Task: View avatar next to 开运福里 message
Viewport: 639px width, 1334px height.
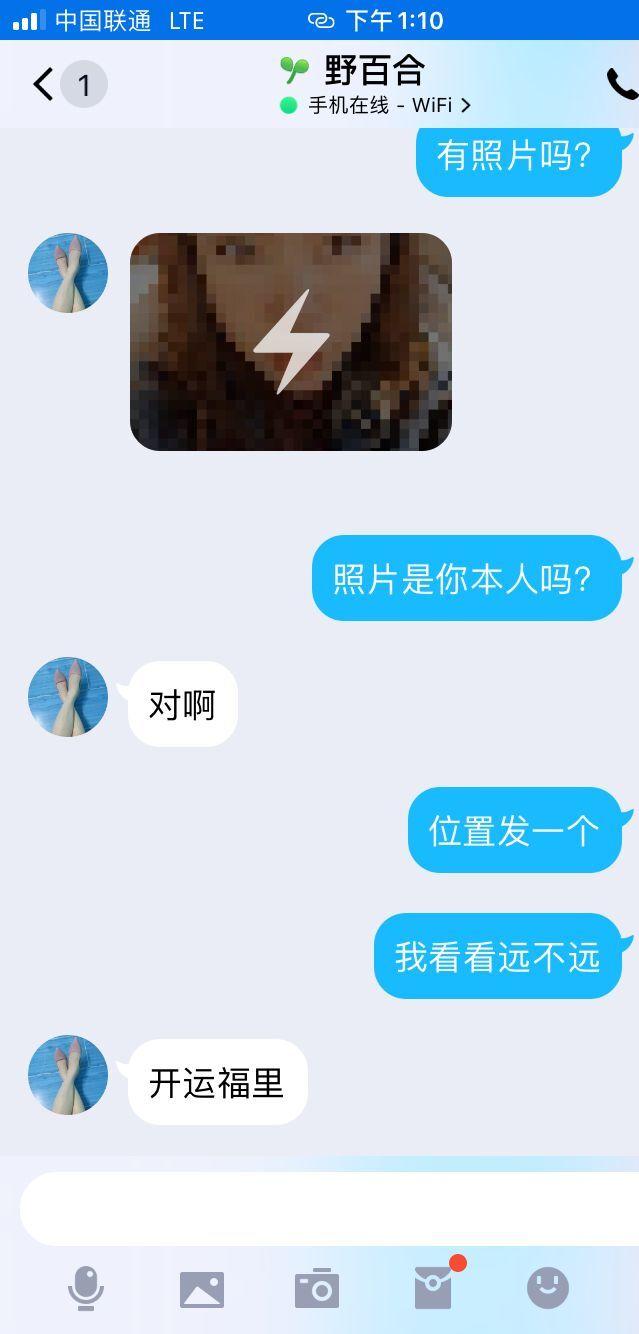Action: 68,1075
